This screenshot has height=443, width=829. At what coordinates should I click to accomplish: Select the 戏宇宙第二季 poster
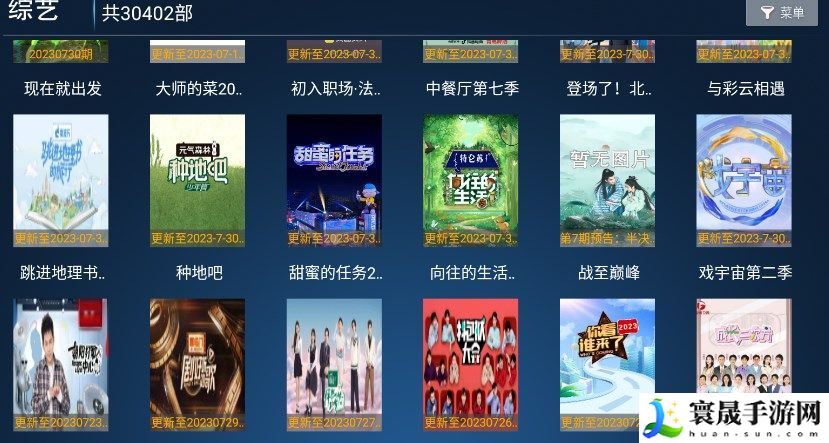(x=744, y=180)
